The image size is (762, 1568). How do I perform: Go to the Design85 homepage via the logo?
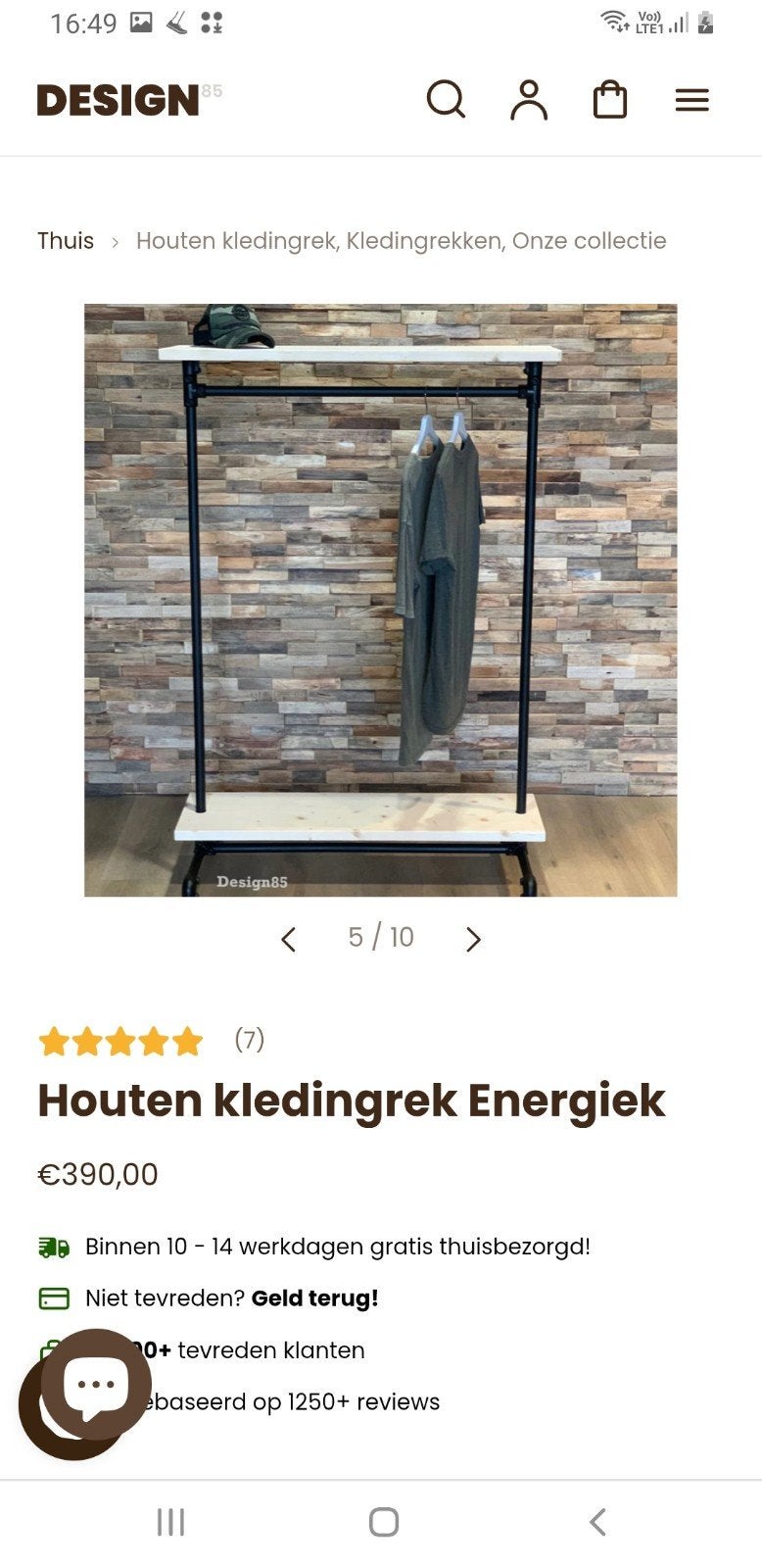click(x=129, y=100)
